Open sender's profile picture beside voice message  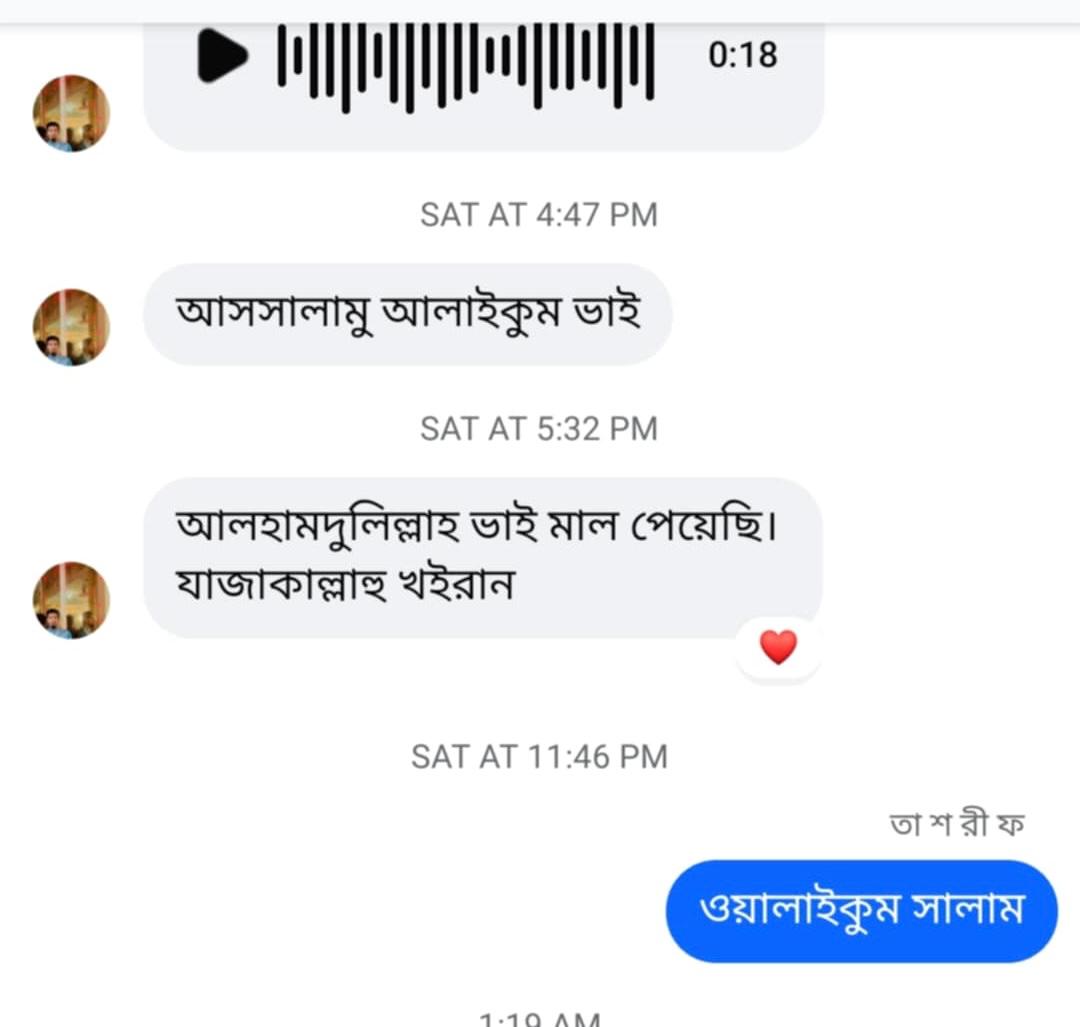coord(71,113)
